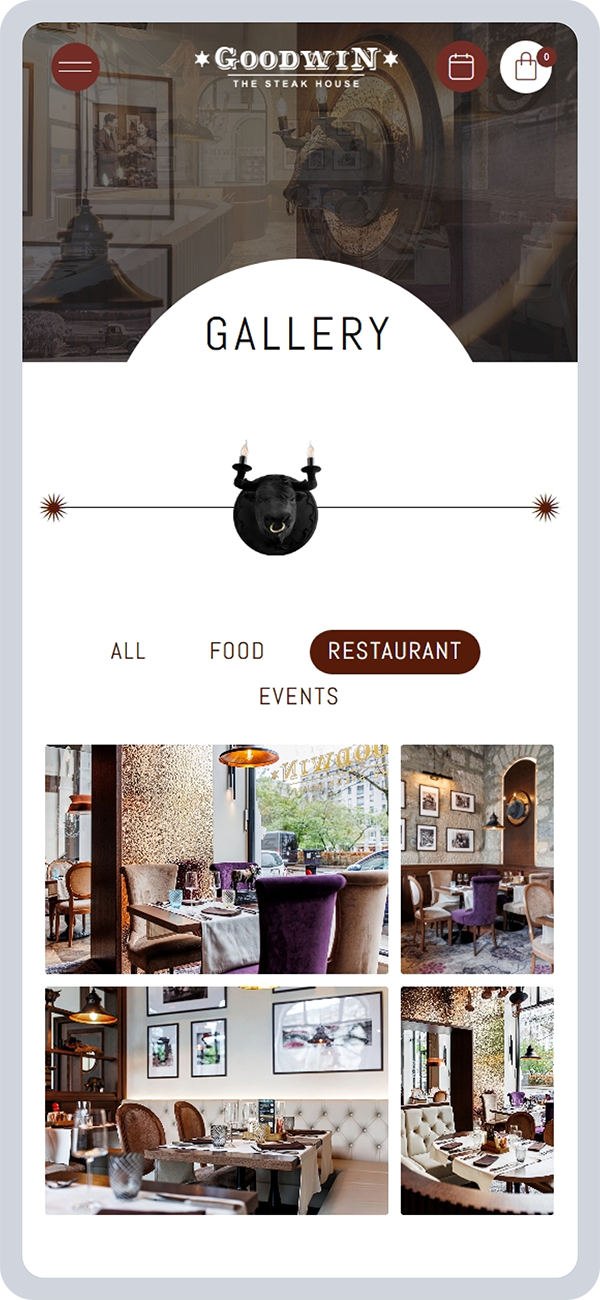
Task: Filter gallery by Food
Action: click(237, 651)
